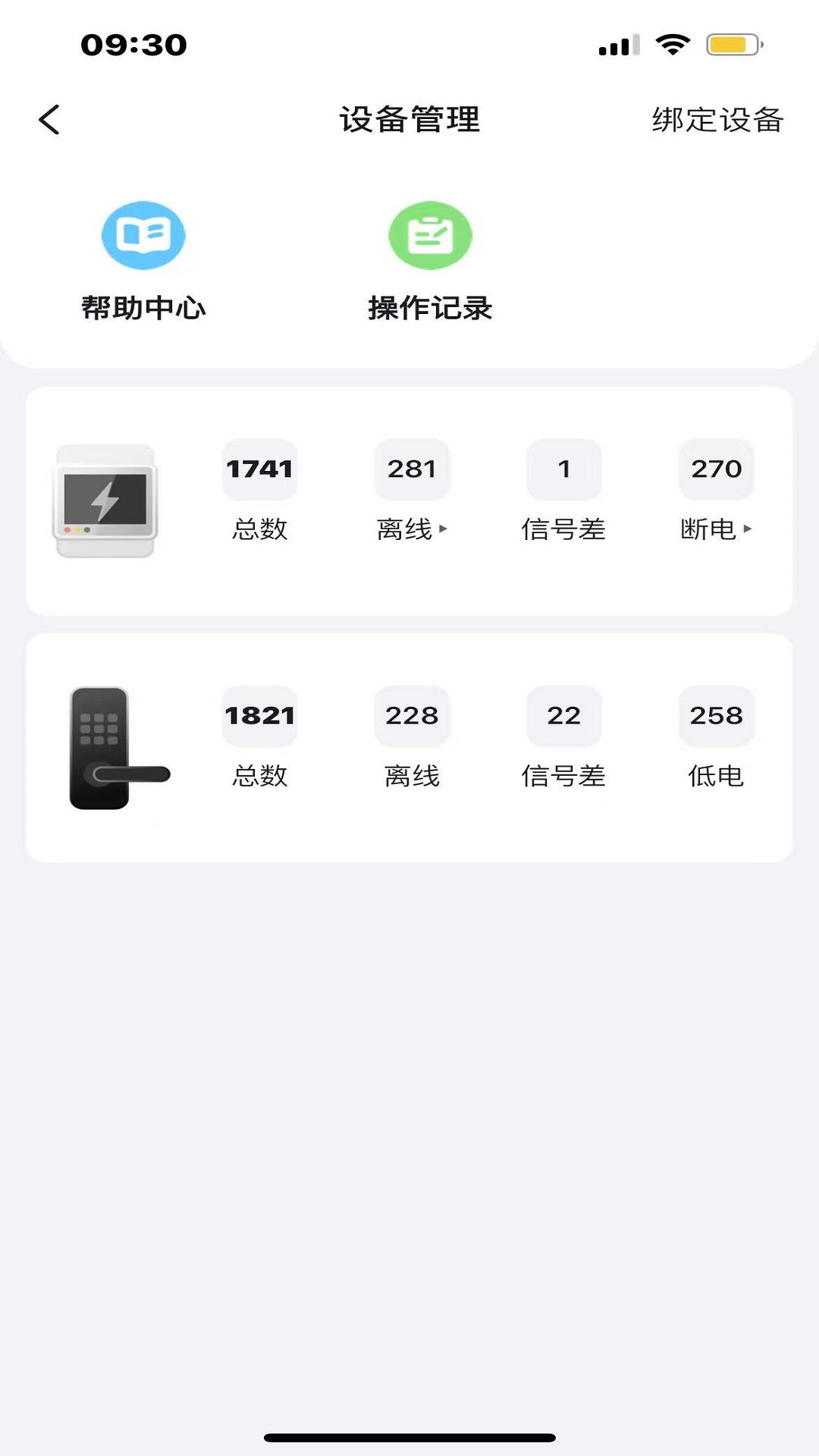Select the 低电 count 258 on lock card
Image resolution: width=819 pixels, height=1456 pixels.
[x=716, y=716]
